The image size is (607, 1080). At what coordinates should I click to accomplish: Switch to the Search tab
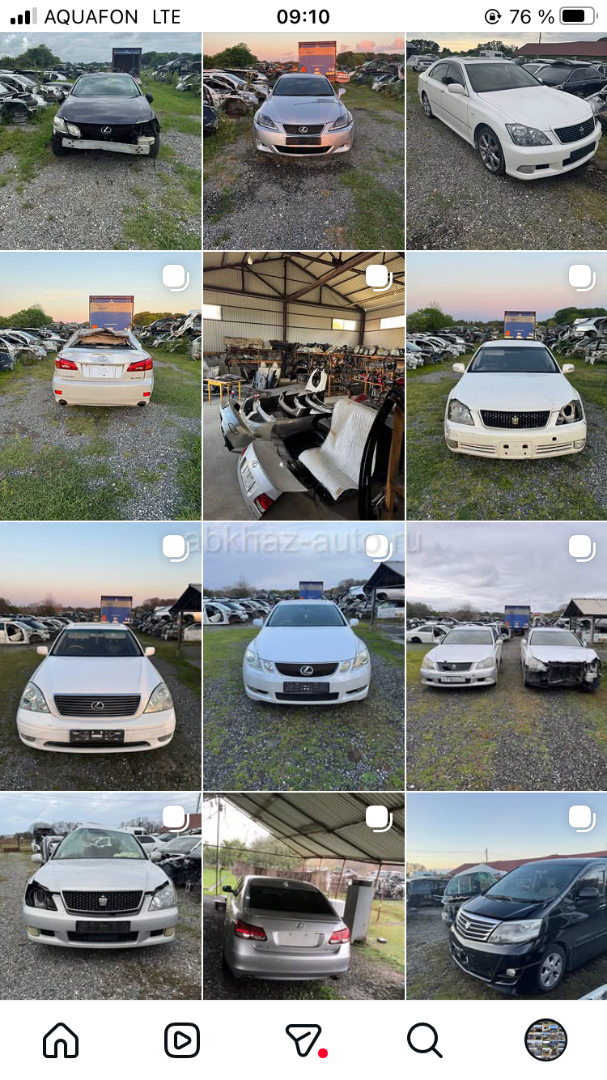coord(424,1039)
